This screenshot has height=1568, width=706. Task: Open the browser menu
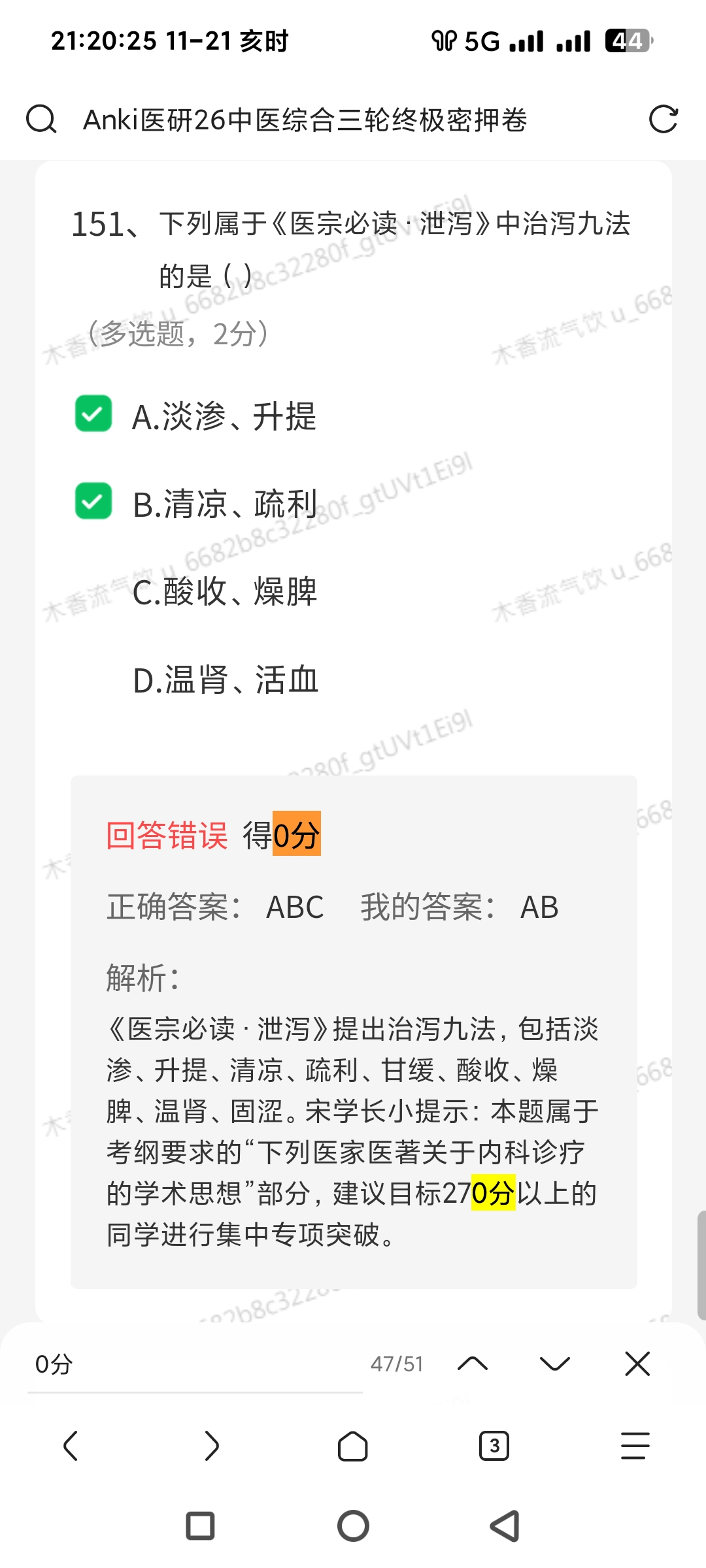635,1446
